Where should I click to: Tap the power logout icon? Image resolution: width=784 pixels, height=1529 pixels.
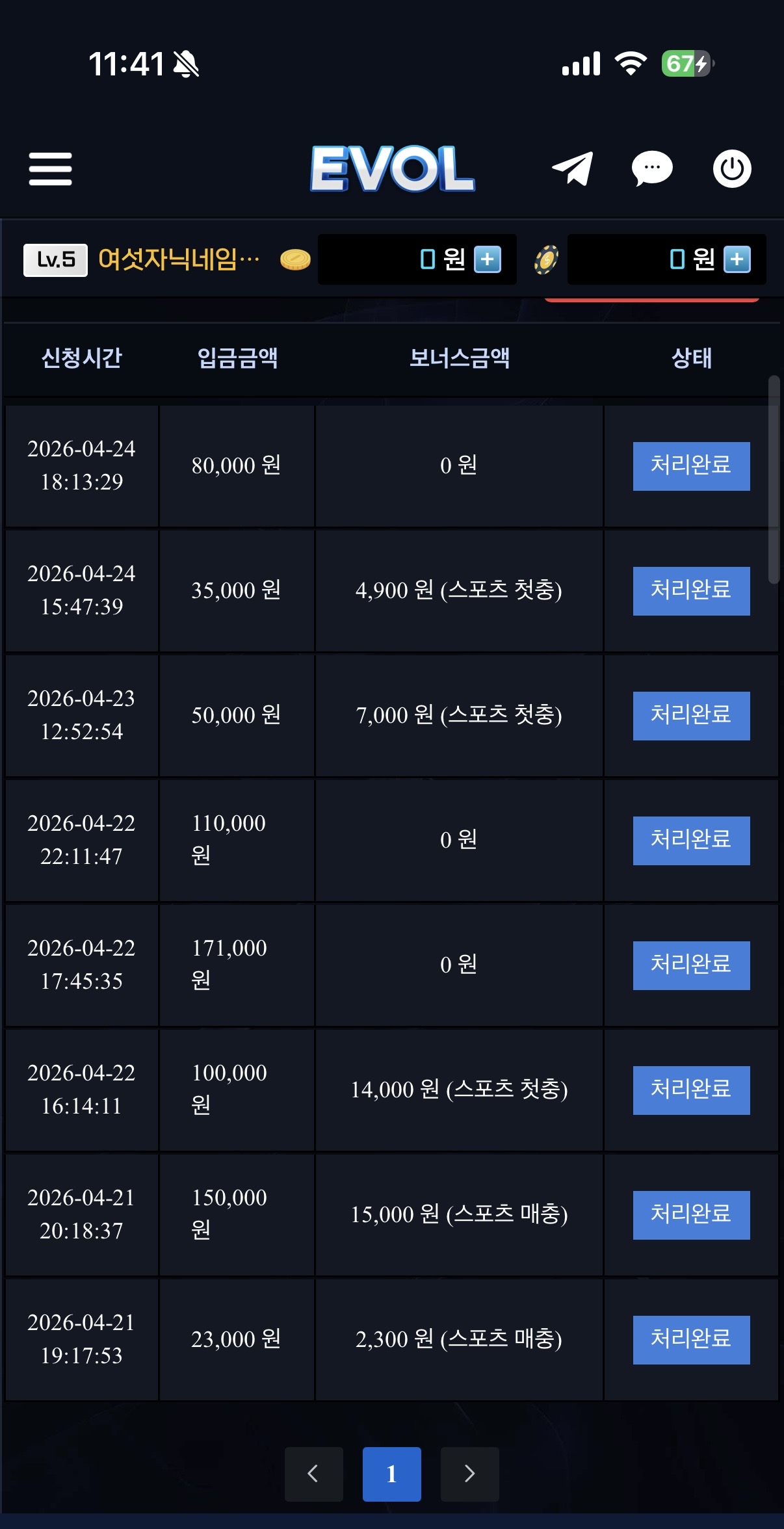click(x=732, y=169)
